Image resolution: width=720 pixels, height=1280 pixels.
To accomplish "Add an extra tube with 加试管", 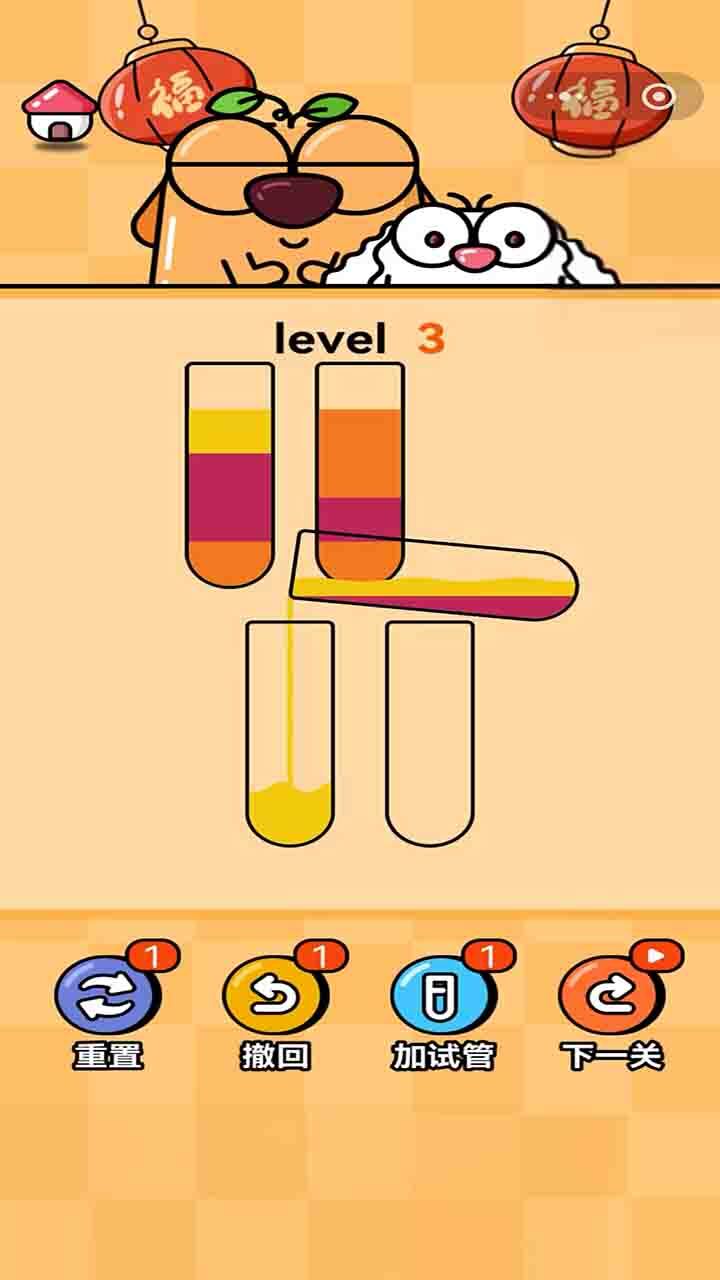I will (x=442, y=995).
